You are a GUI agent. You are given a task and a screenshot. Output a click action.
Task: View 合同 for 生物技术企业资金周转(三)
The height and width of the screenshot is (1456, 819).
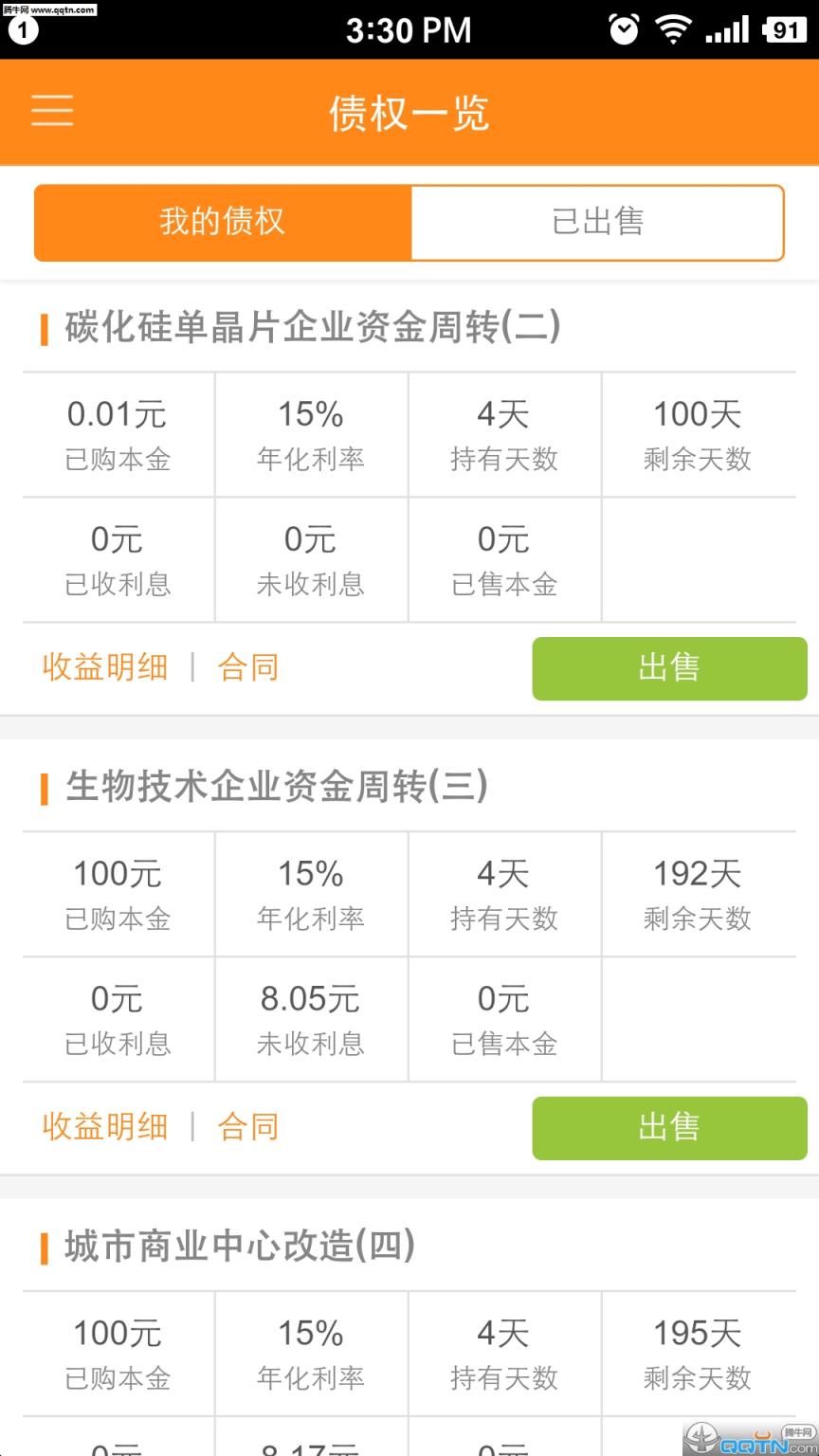click(x=248, y=1127)
